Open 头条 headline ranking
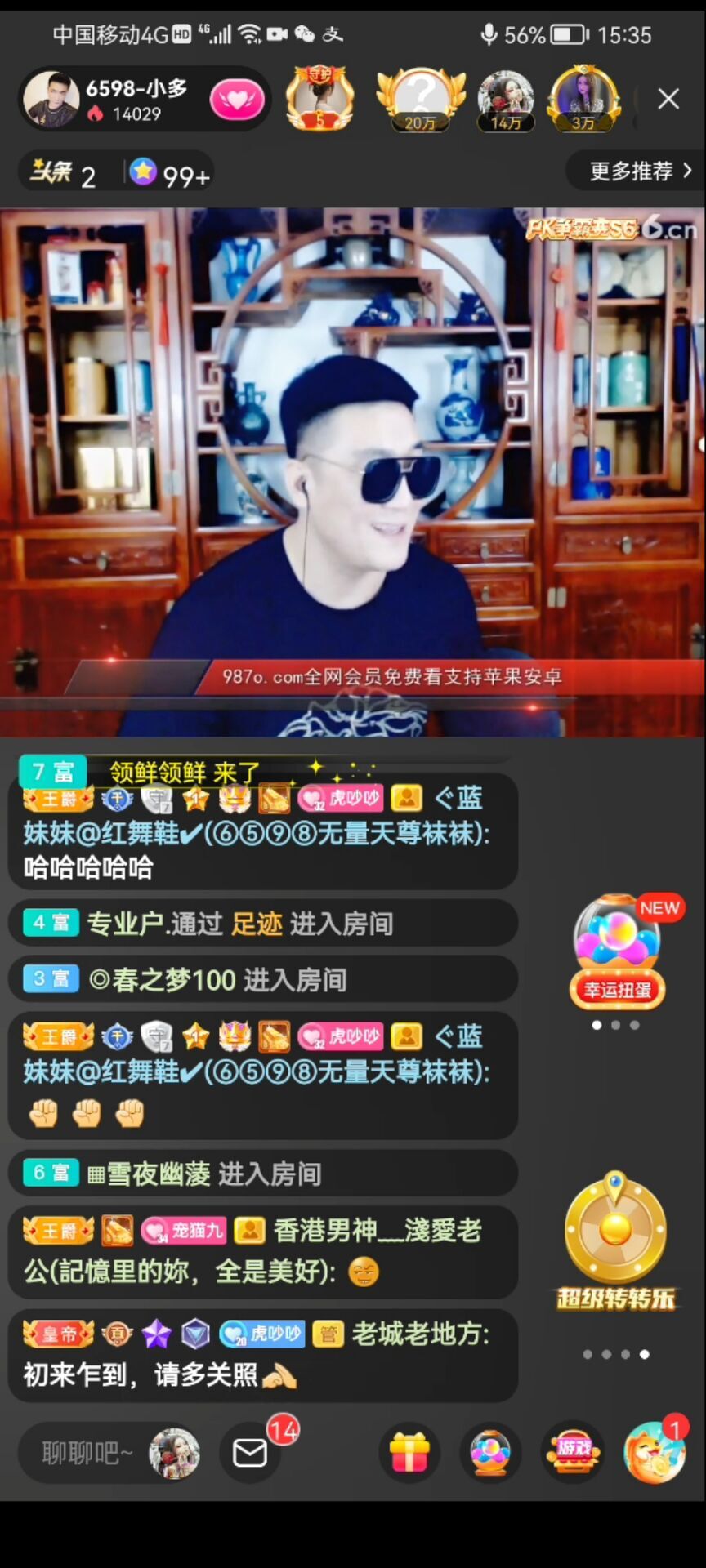 [x=65, y=173]
